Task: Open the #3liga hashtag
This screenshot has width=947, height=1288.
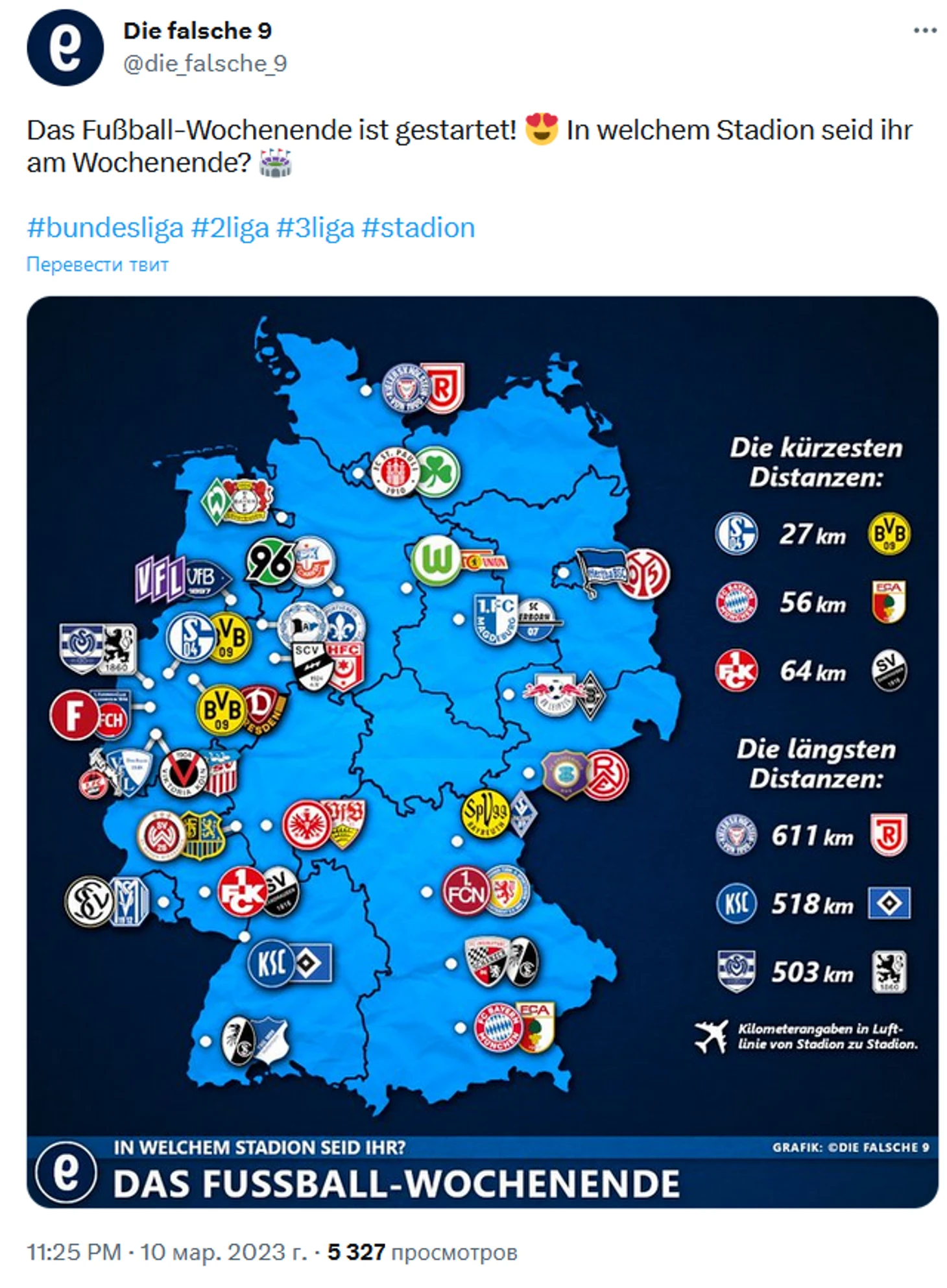Action: pos(315,228)
